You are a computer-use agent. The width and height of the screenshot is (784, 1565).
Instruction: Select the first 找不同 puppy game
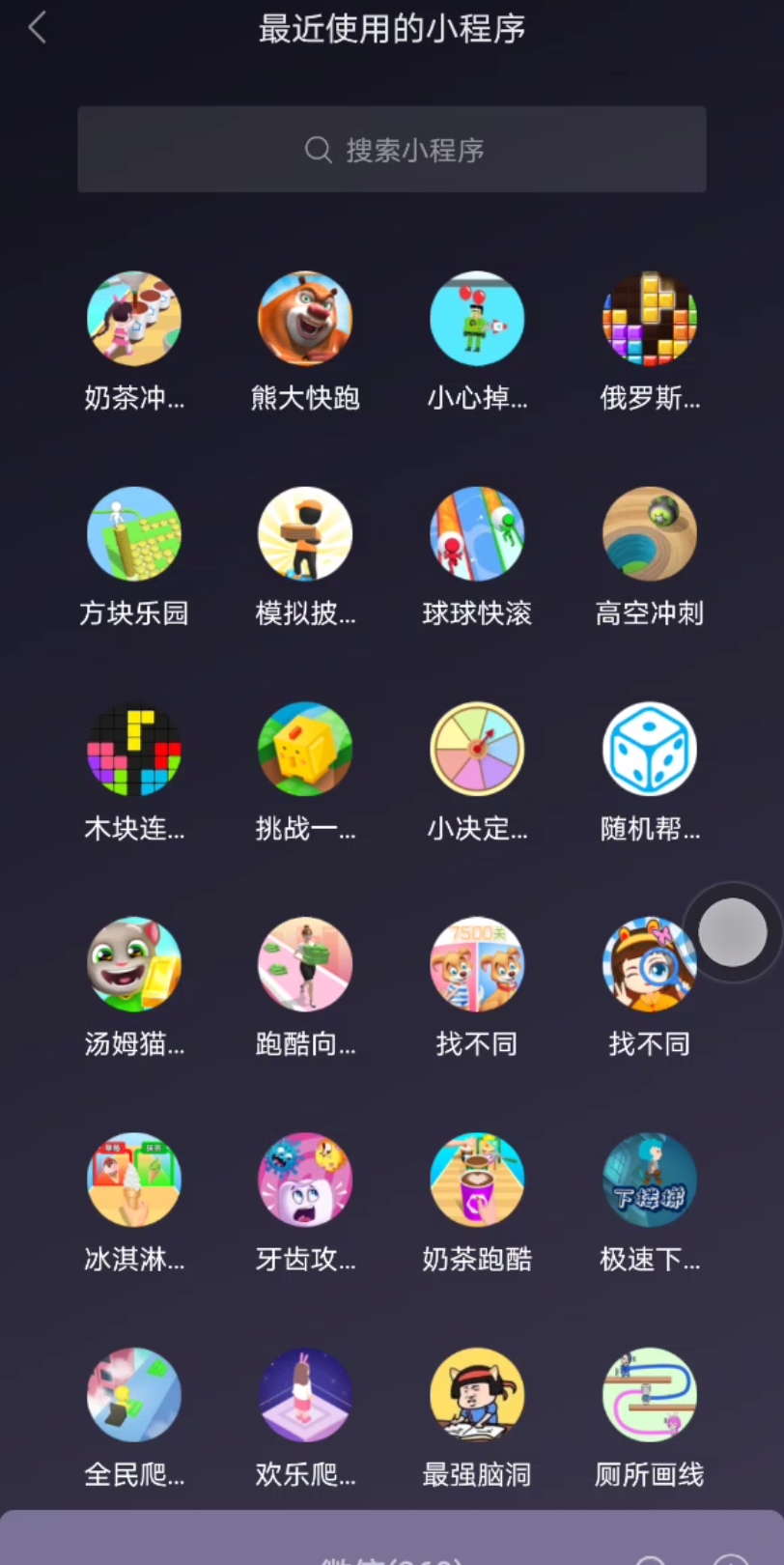(x=477, y=964)
